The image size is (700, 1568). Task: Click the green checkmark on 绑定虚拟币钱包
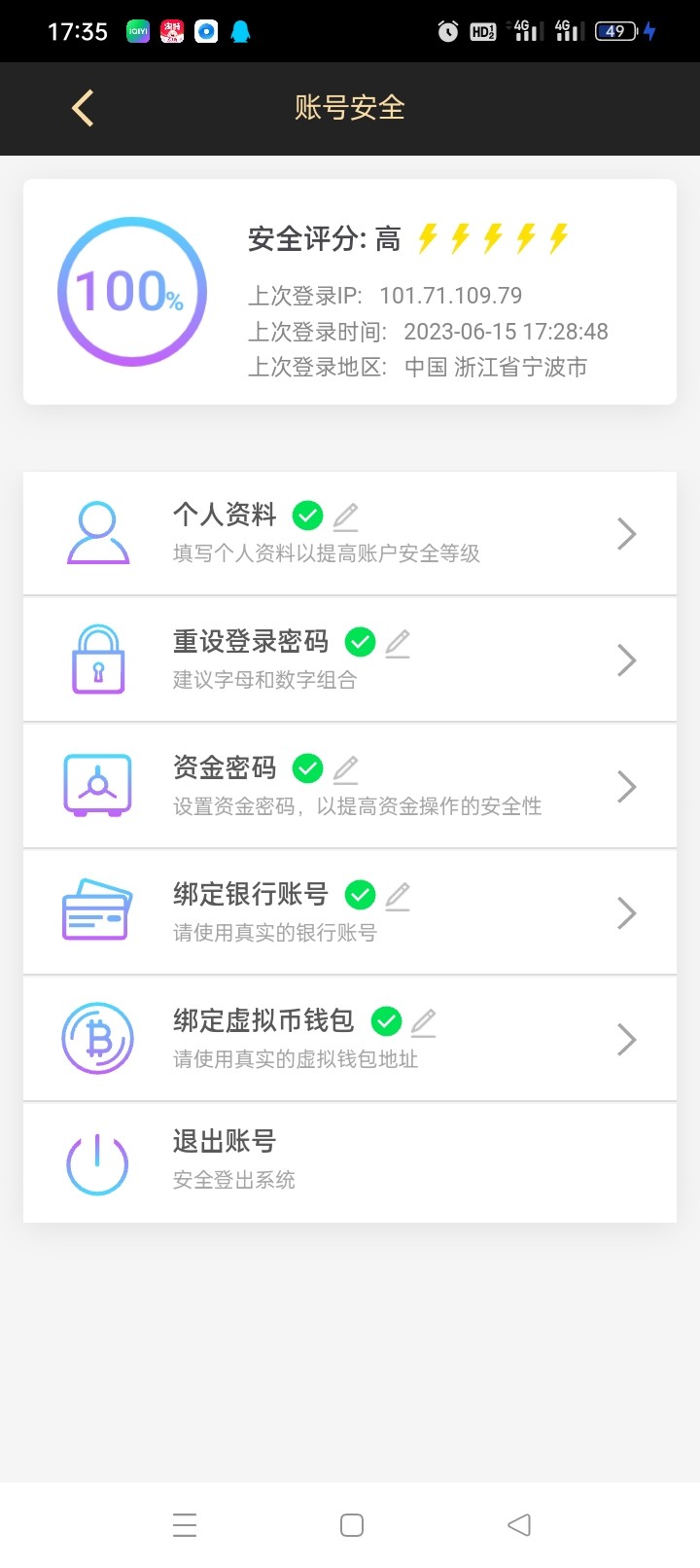pyautogui.click(x=387, y=1021)
